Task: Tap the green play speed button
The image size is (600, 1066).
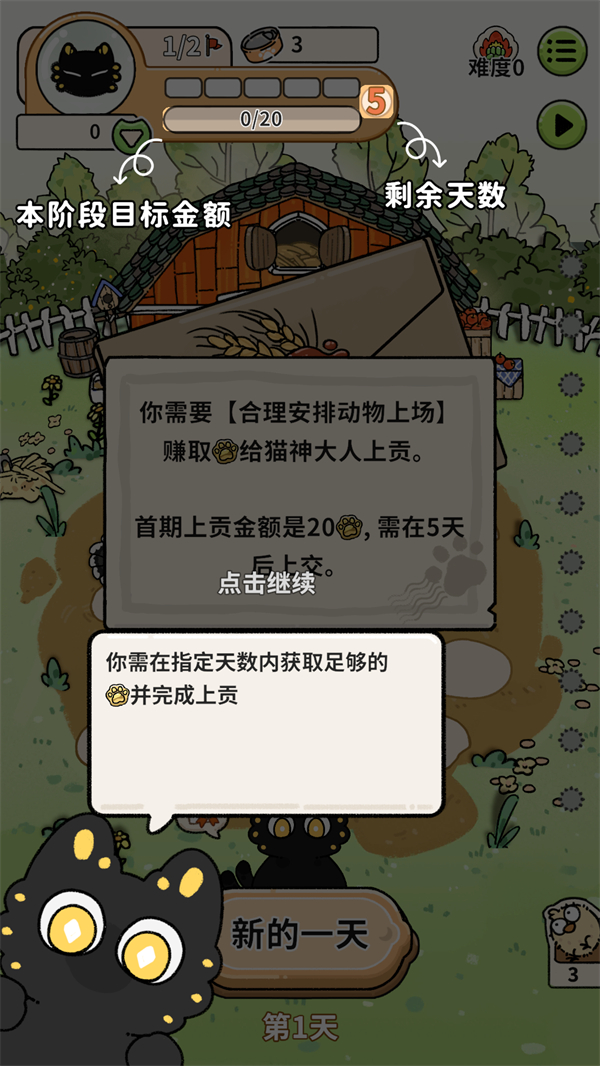Action: [x=562, y=126]
